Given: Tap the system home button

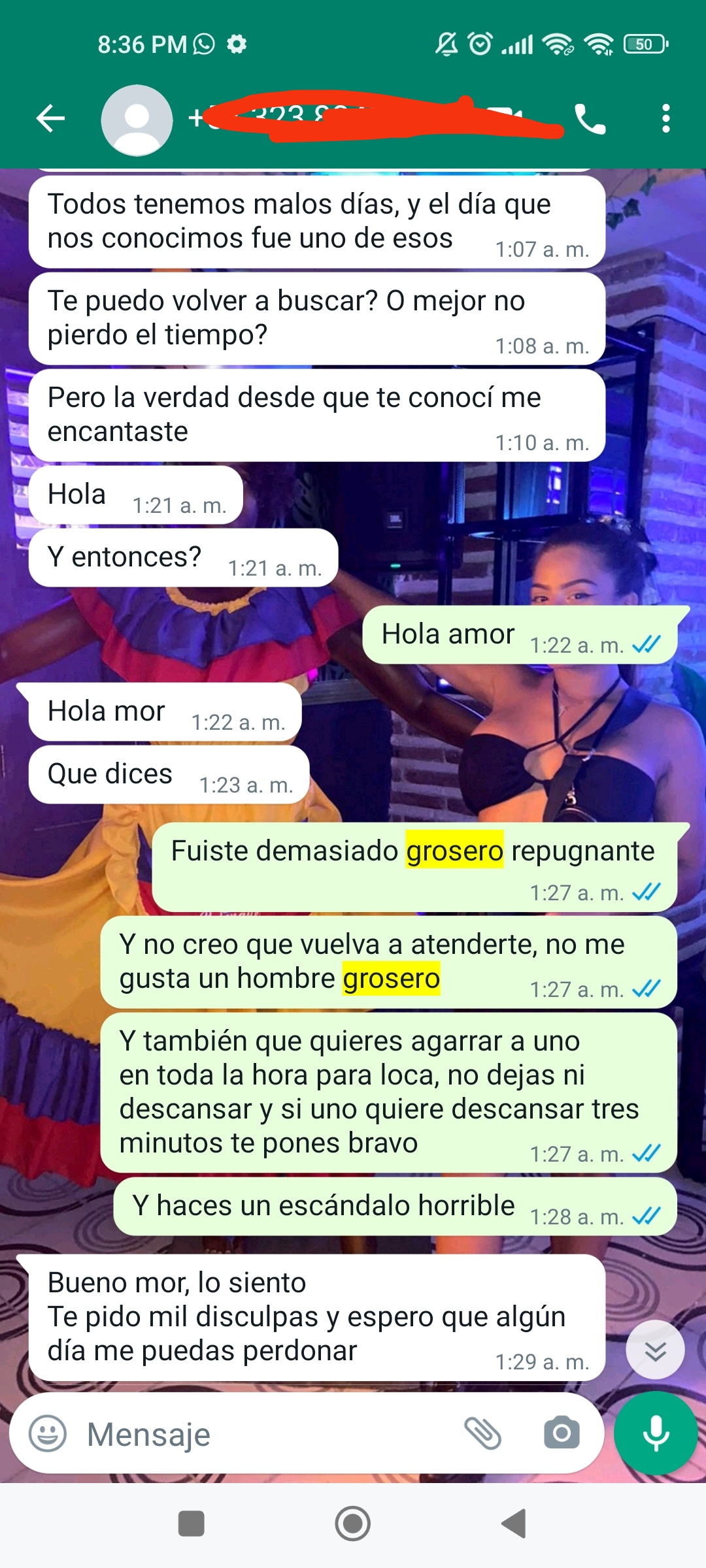Looking at the screenshot, I should (353, 1524).
